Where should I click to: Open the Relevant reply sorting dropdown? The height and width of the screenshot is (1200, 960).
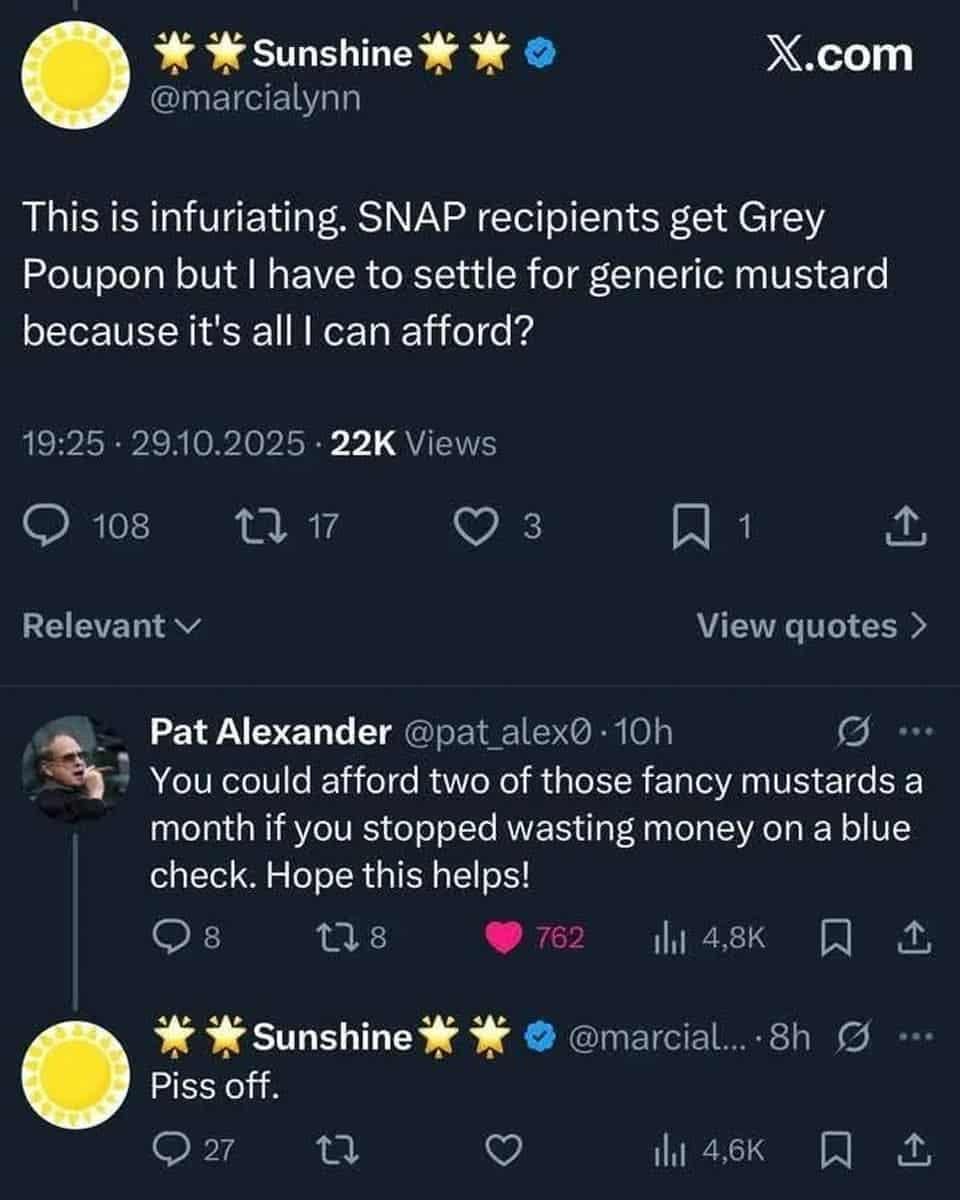[x=112, y=627]
